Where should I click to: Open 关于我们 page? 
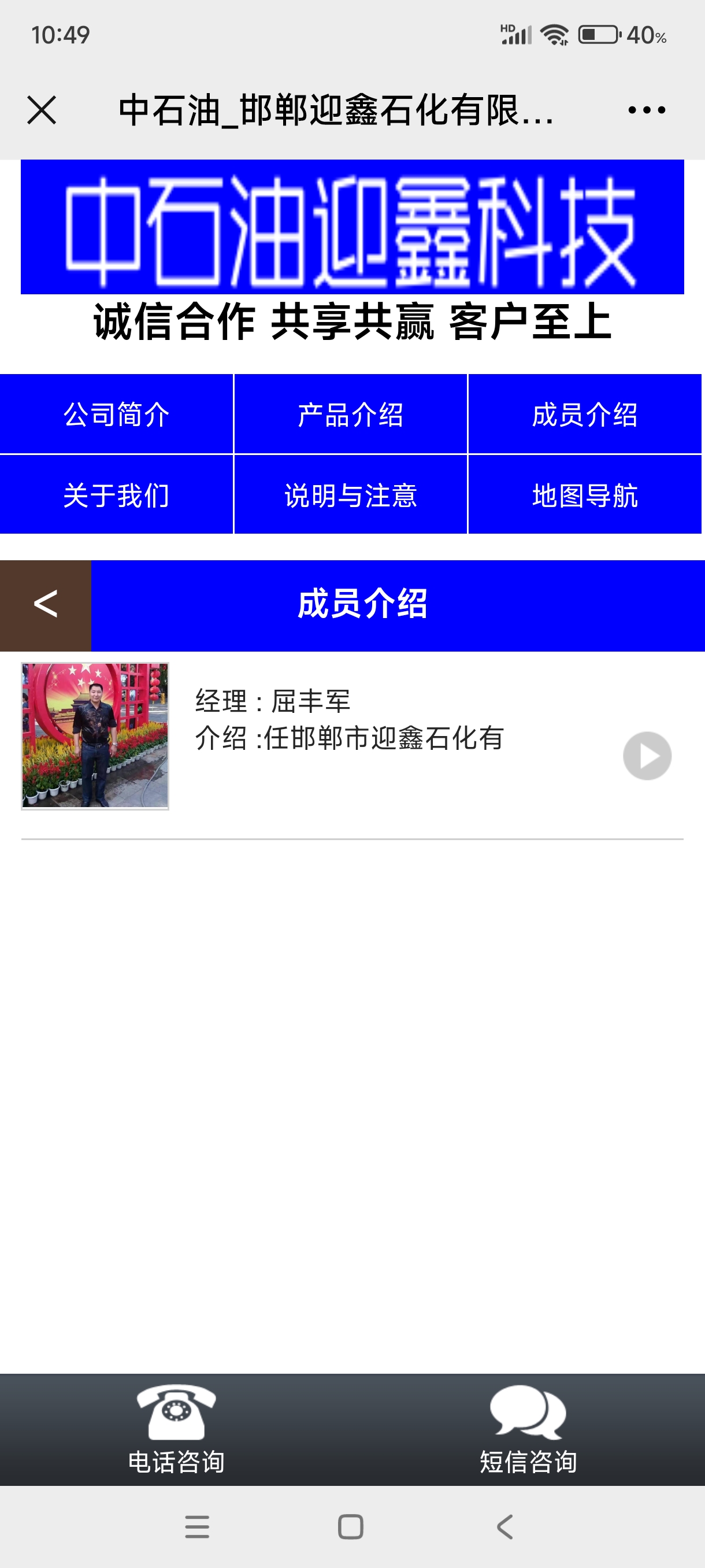pyautogui.click(x=116, y=495)
